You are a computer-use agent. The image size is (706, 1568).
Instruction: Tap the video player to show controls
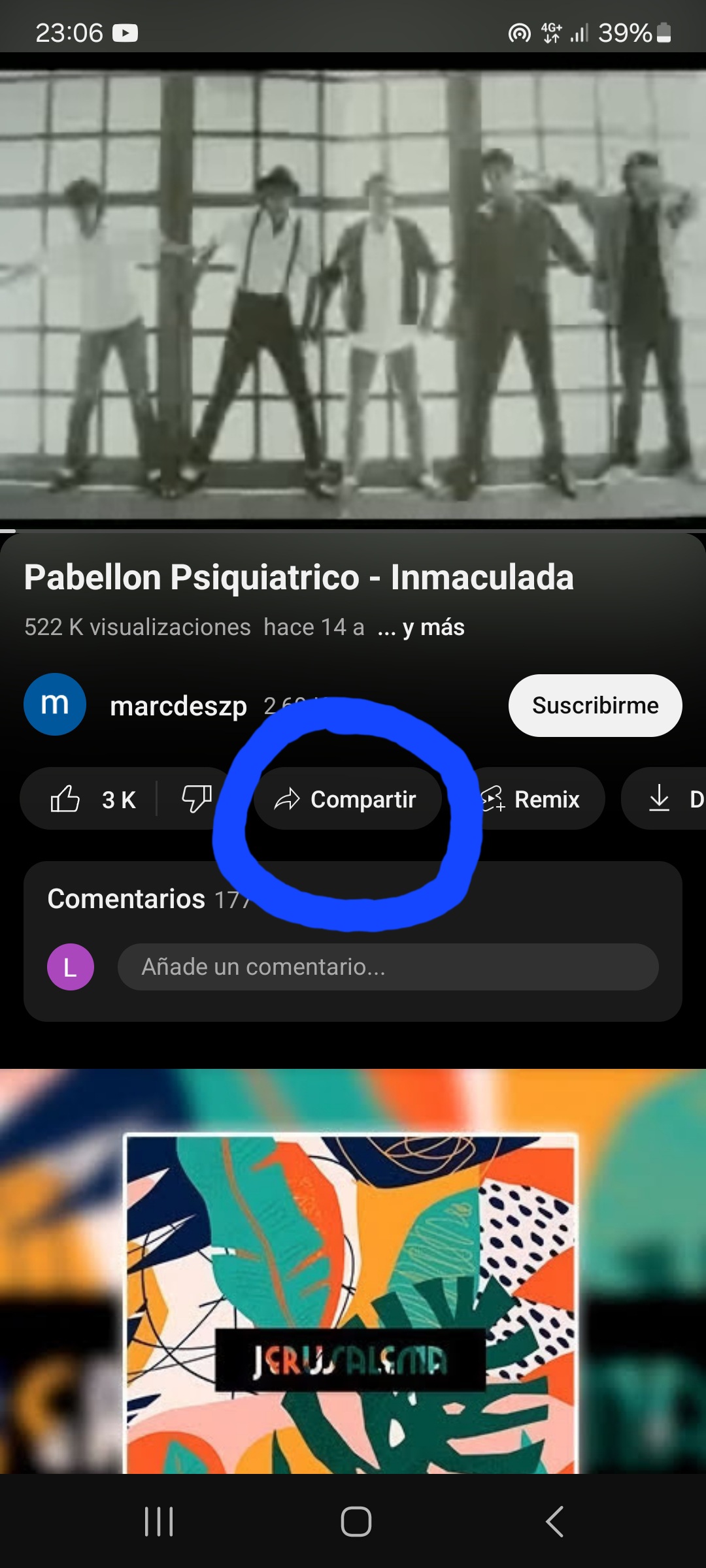click(x=353, y=291)
